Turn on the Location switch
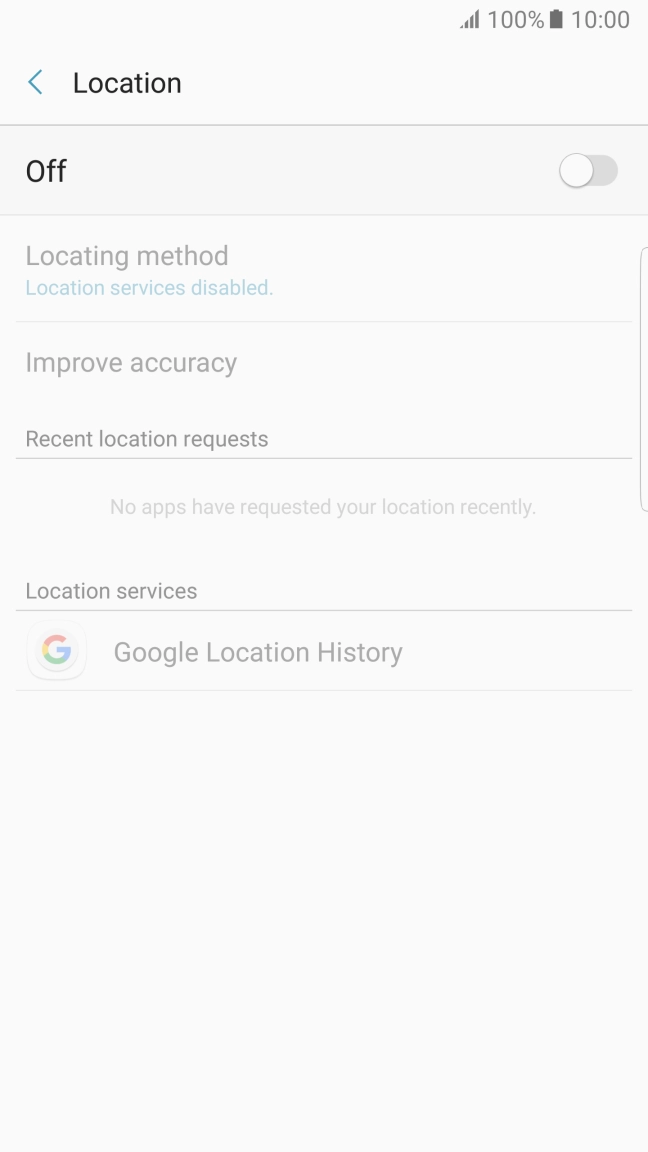This screenshot has height=1152, width=648. [588, 171]
